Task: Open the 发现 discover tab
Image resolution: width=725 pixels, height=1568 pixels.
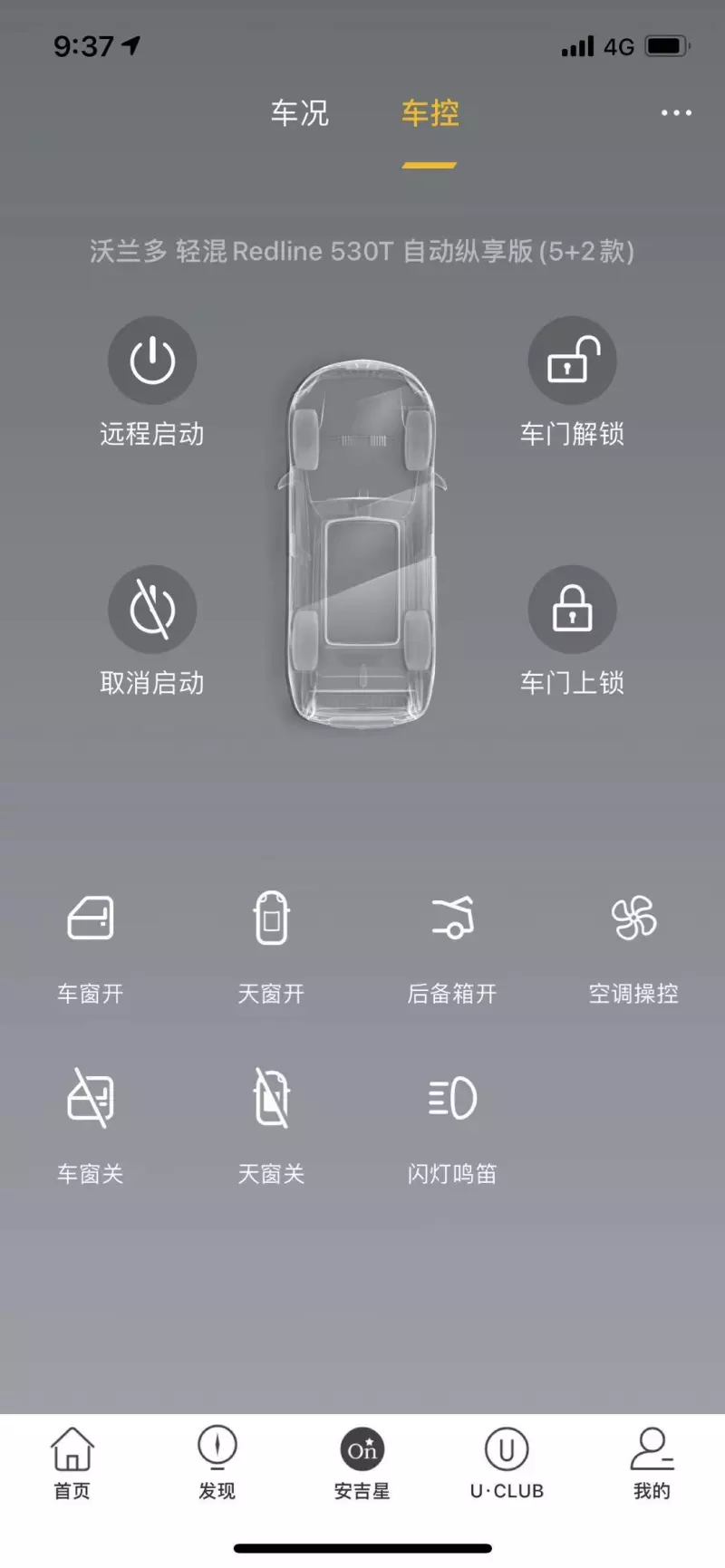Action: [217, 1462]
